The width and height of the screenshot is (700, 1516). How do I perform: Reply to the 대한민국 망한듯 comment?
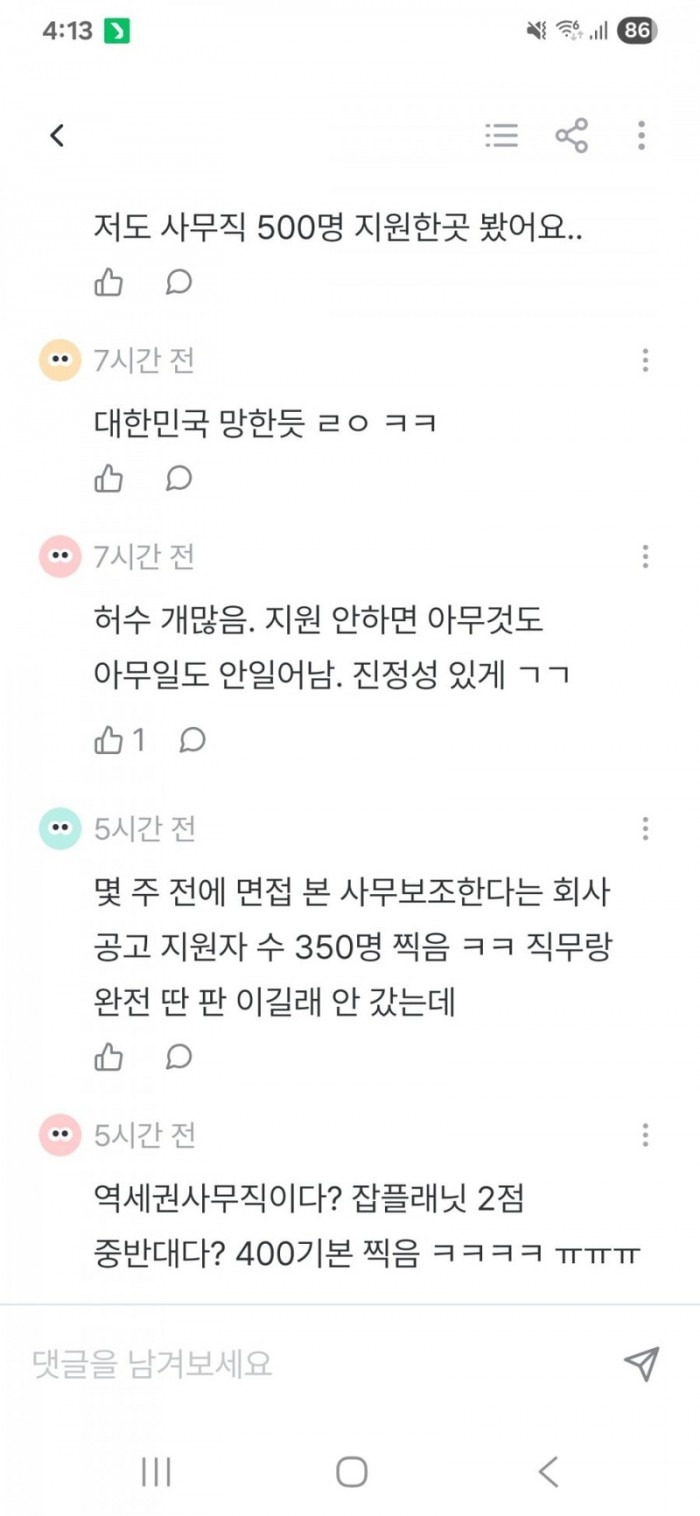coord(178,479)
